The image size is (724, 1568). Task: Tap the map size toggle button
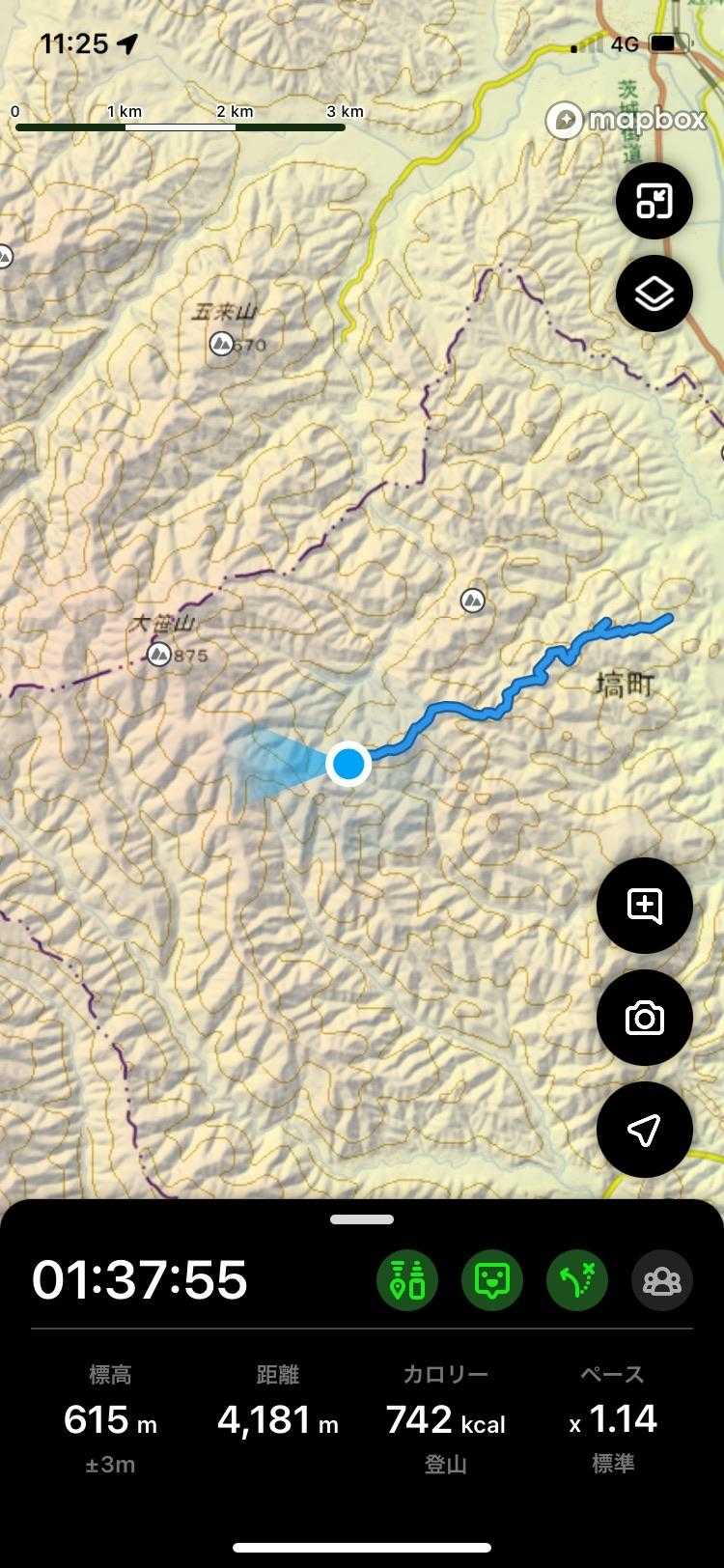(654, 201)
